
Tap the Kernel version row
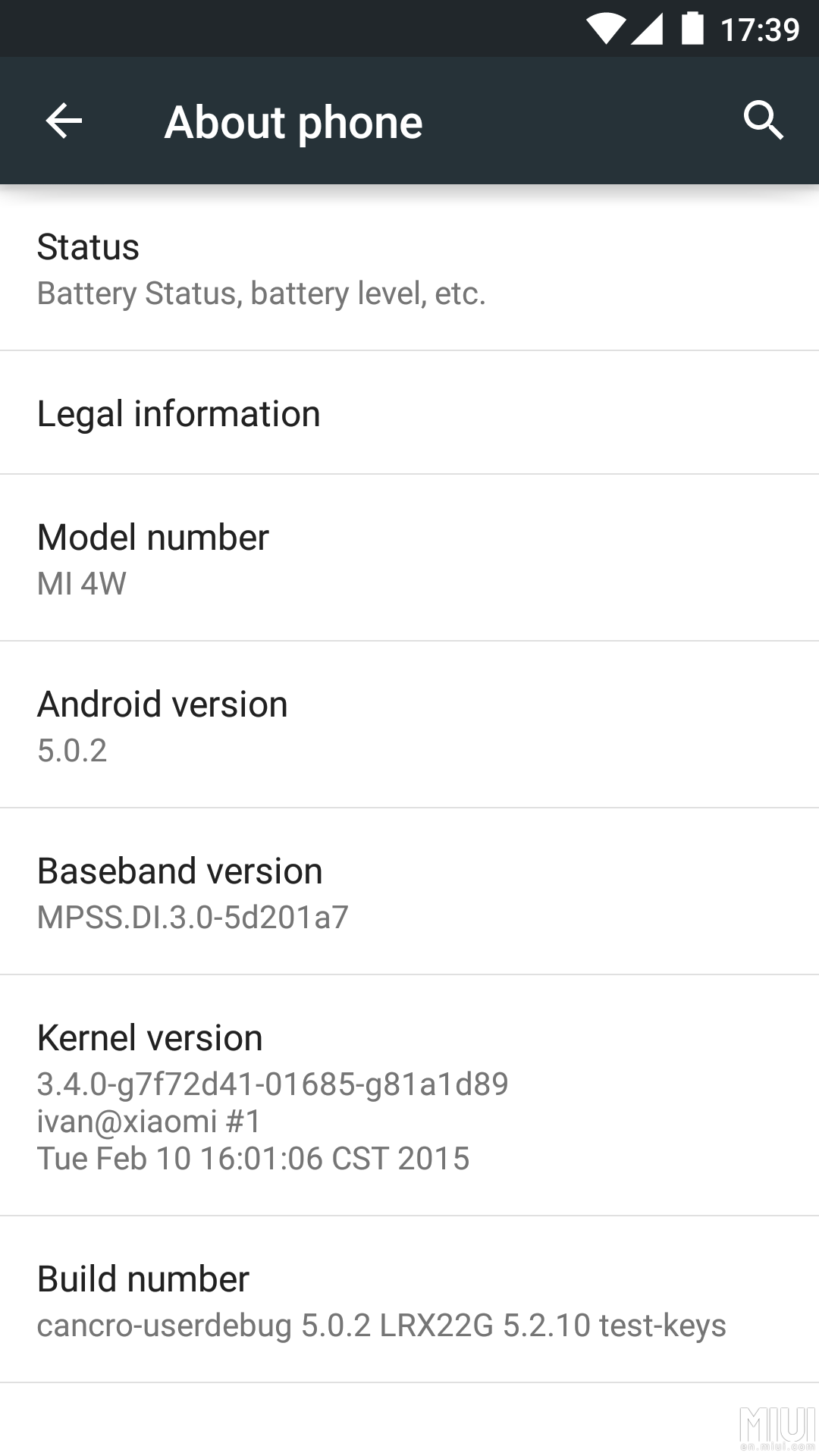pyautogui.click(x=409, y=1096)
